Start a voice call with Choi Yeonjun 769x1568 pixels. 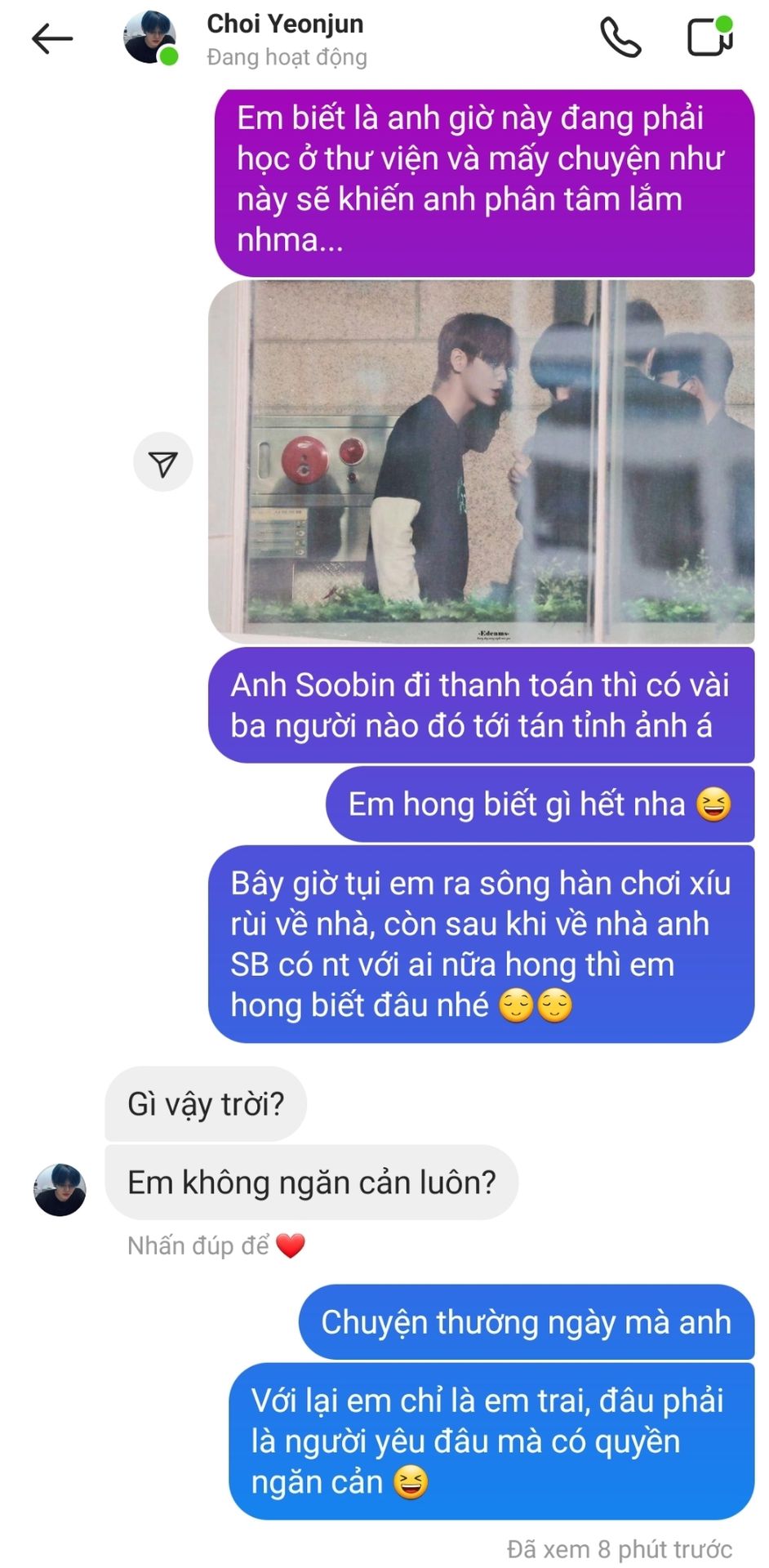click(x=620, y=38)
